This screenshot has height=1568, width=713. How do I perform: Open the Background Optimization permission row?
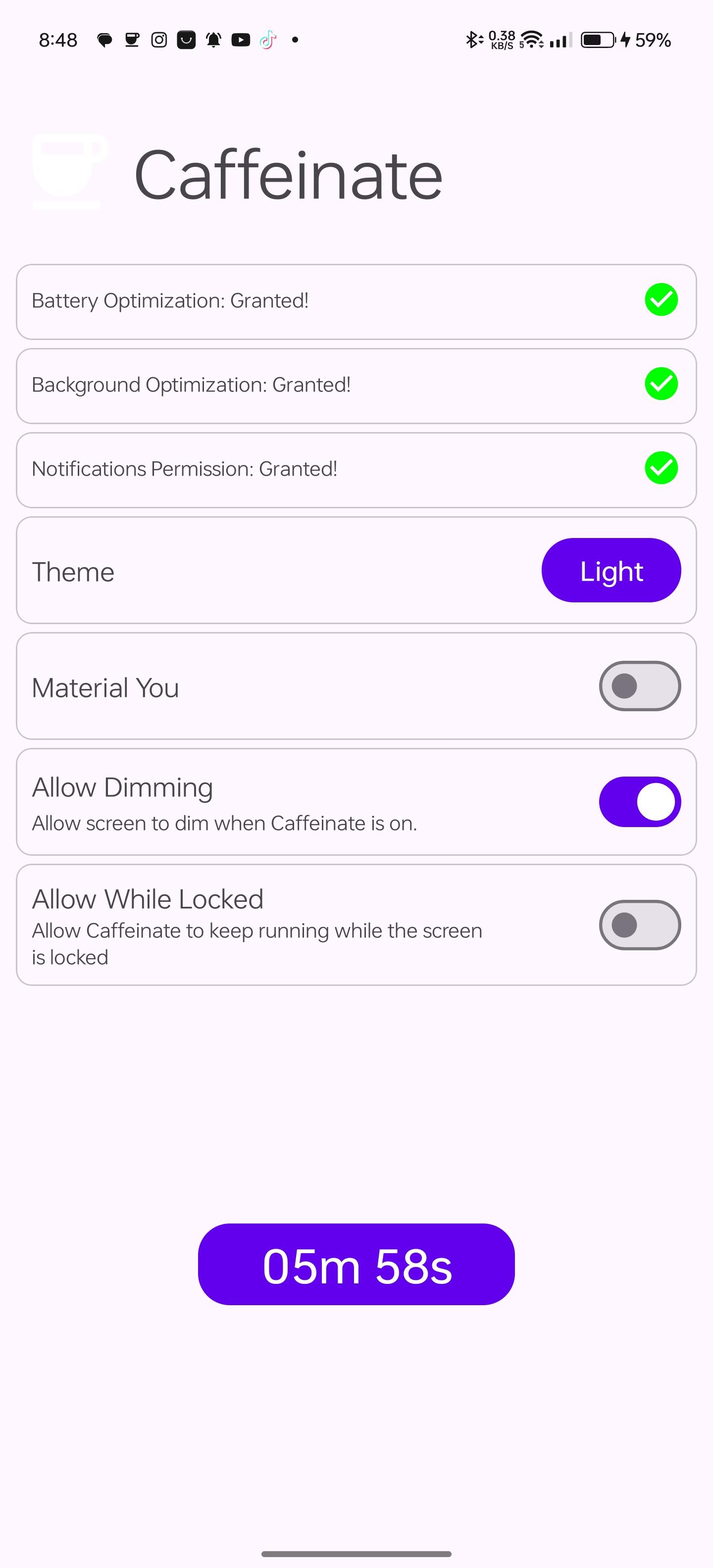pos(356,385)
